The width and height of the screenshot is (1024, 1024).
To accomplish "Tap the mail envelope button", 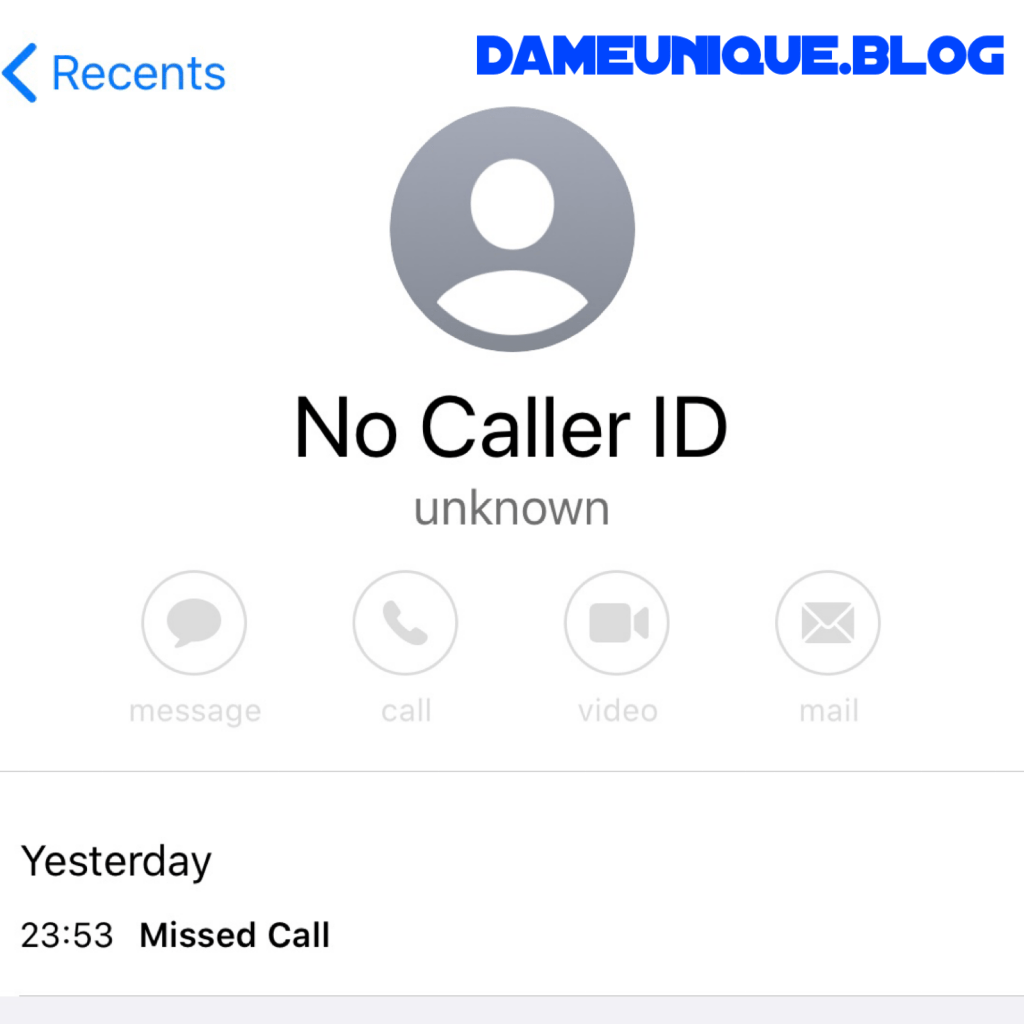I will point(828,623).
